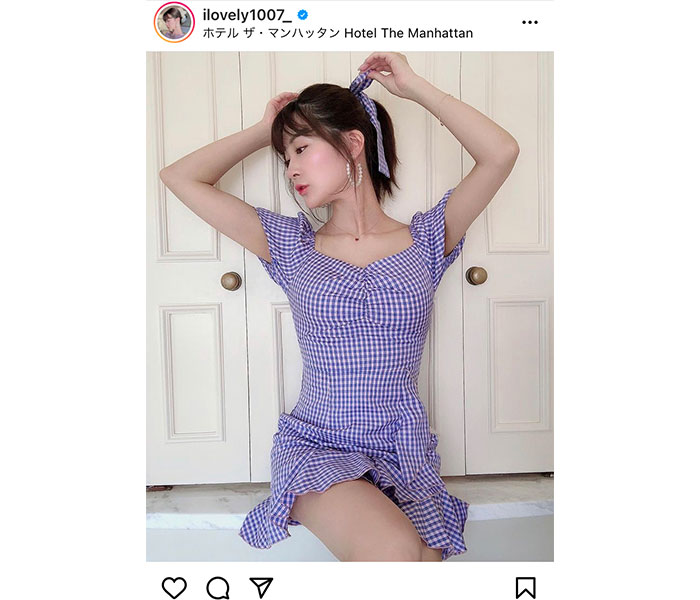The image size is (700, 600).
Task: Like this post with the heart
Action: (174, 587)
